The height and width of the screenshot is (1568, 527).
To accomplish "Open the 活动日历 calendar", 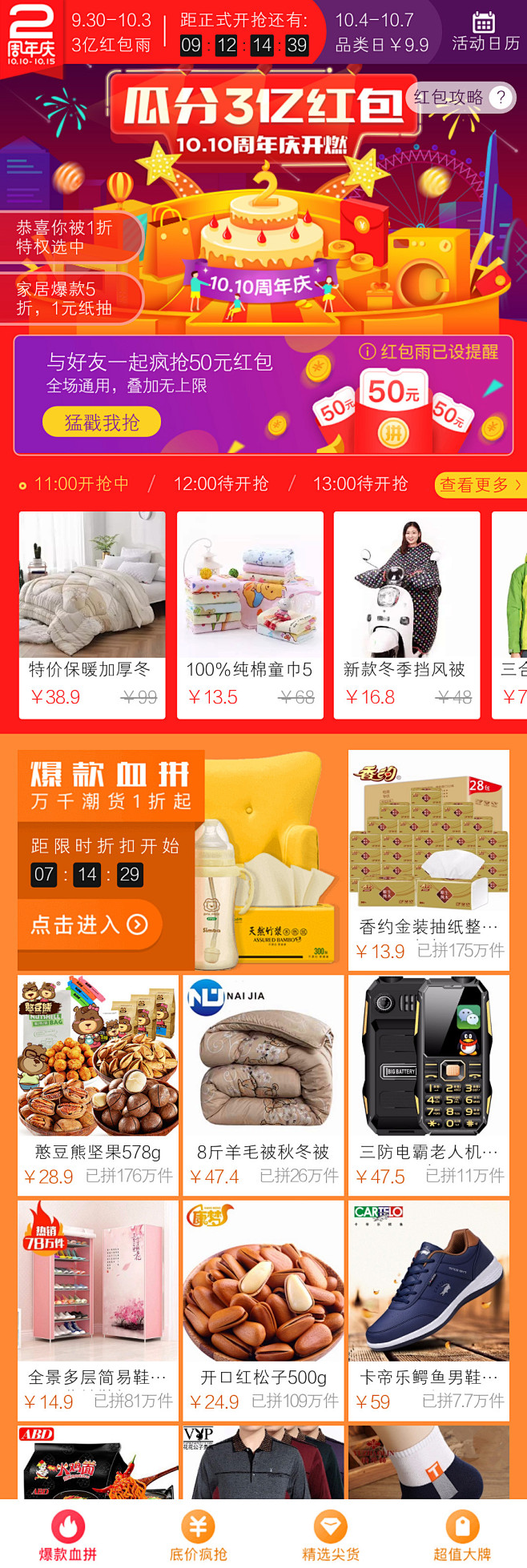I will click(485, 32).
